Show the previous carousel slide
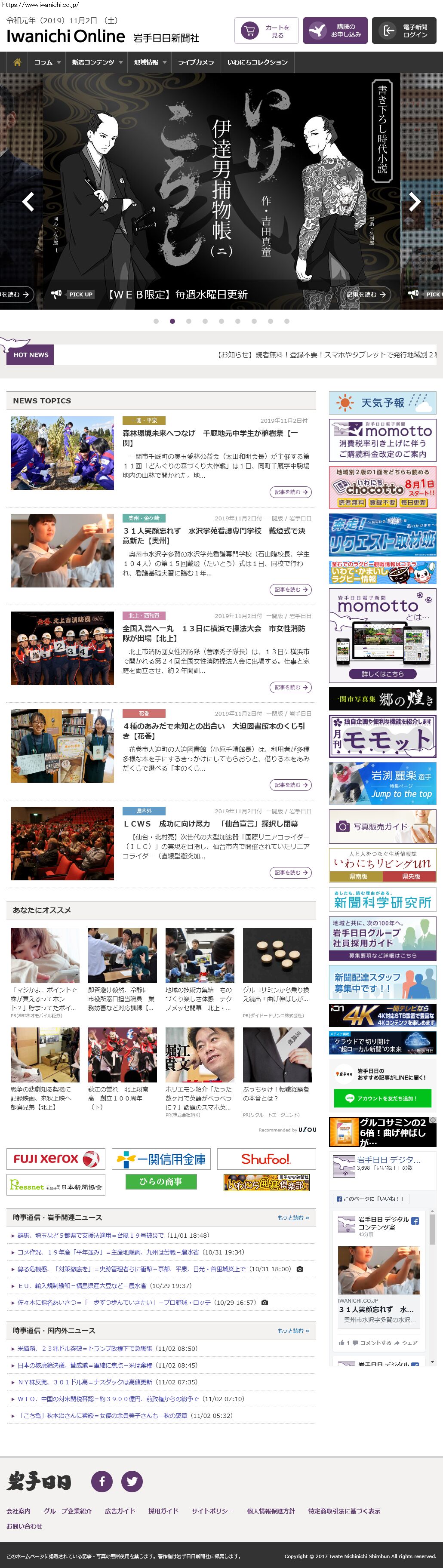The image size is (443, 1568). click(x=28, y=201)
